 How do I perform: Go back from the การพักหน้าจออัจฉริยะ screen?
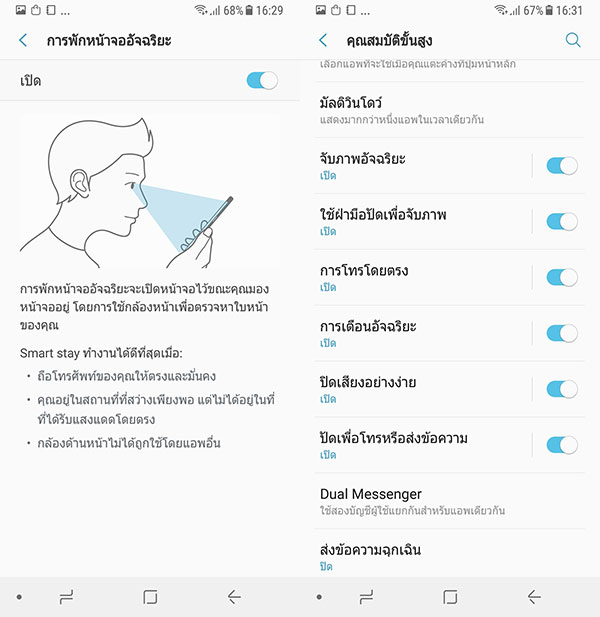pyautogui.click(x=23, y=41)
